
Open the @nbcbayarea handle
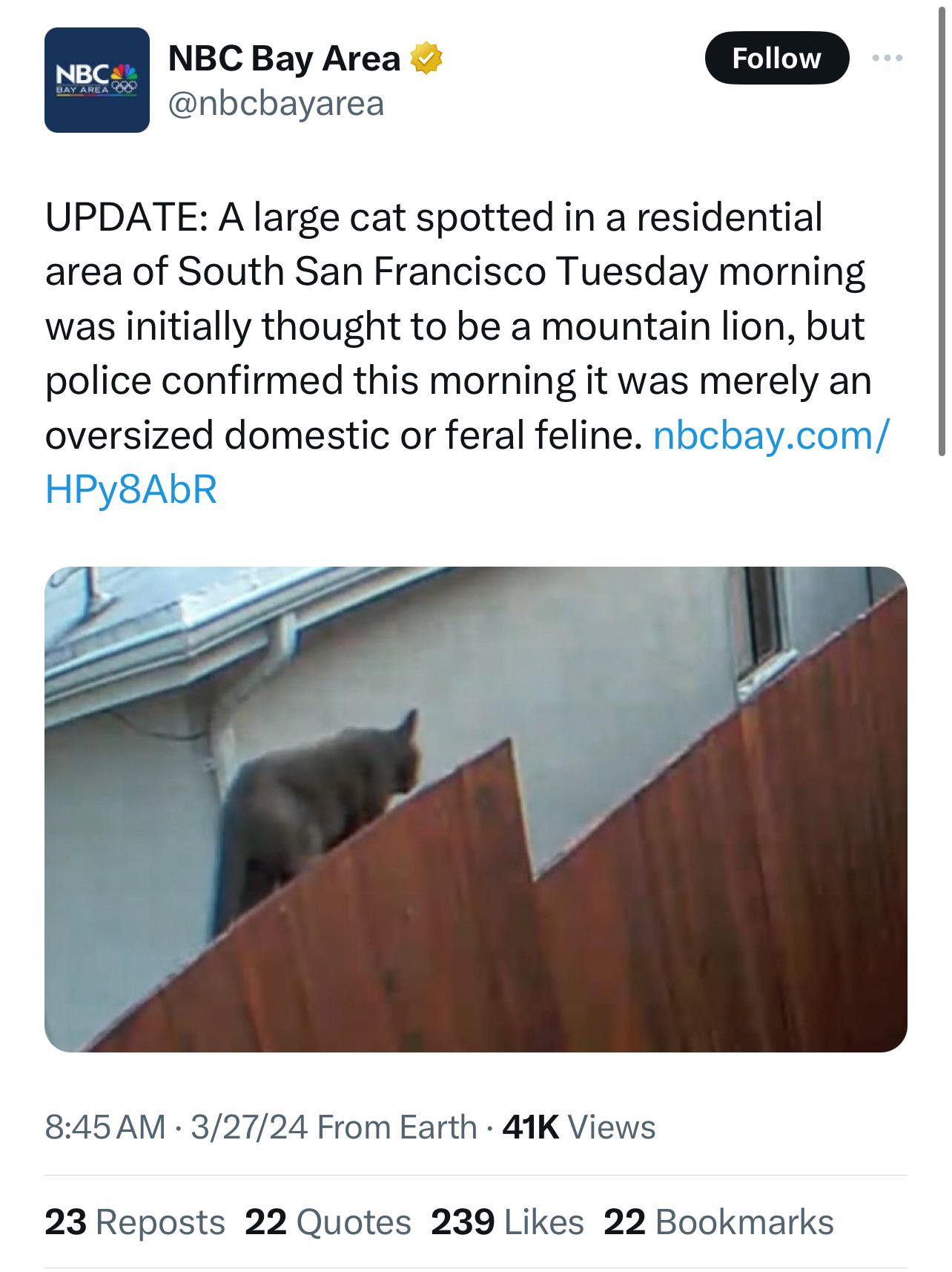tap(276, 103)
